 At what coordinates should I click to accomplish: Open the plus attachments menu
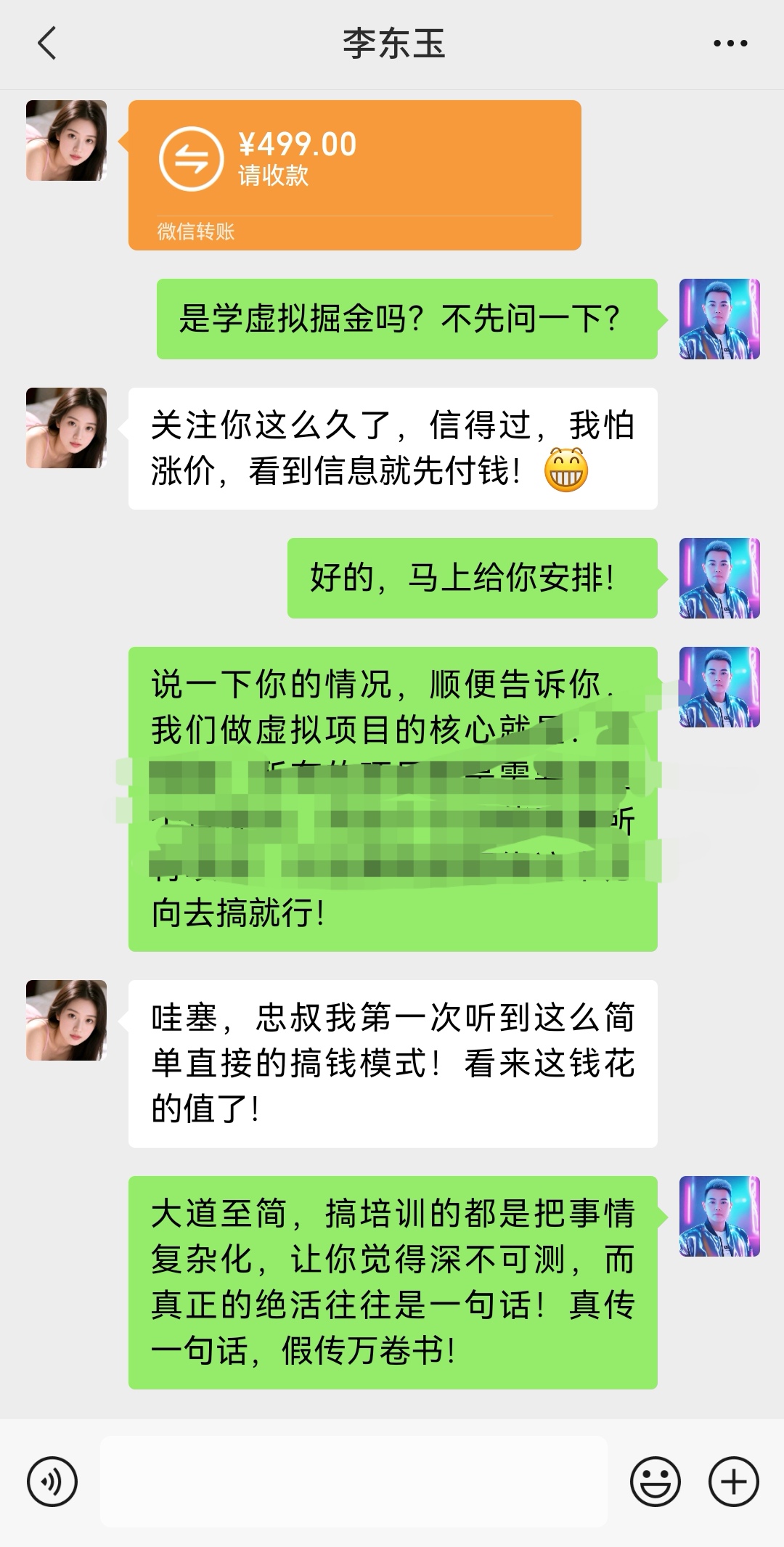click(x=734, y=1482)
